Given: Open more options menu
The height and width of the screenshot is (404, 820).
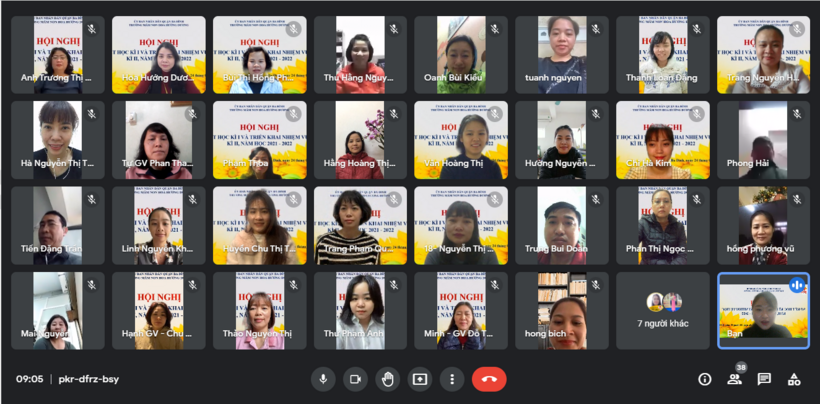Looking at the screenshot, I should point(452,379).
